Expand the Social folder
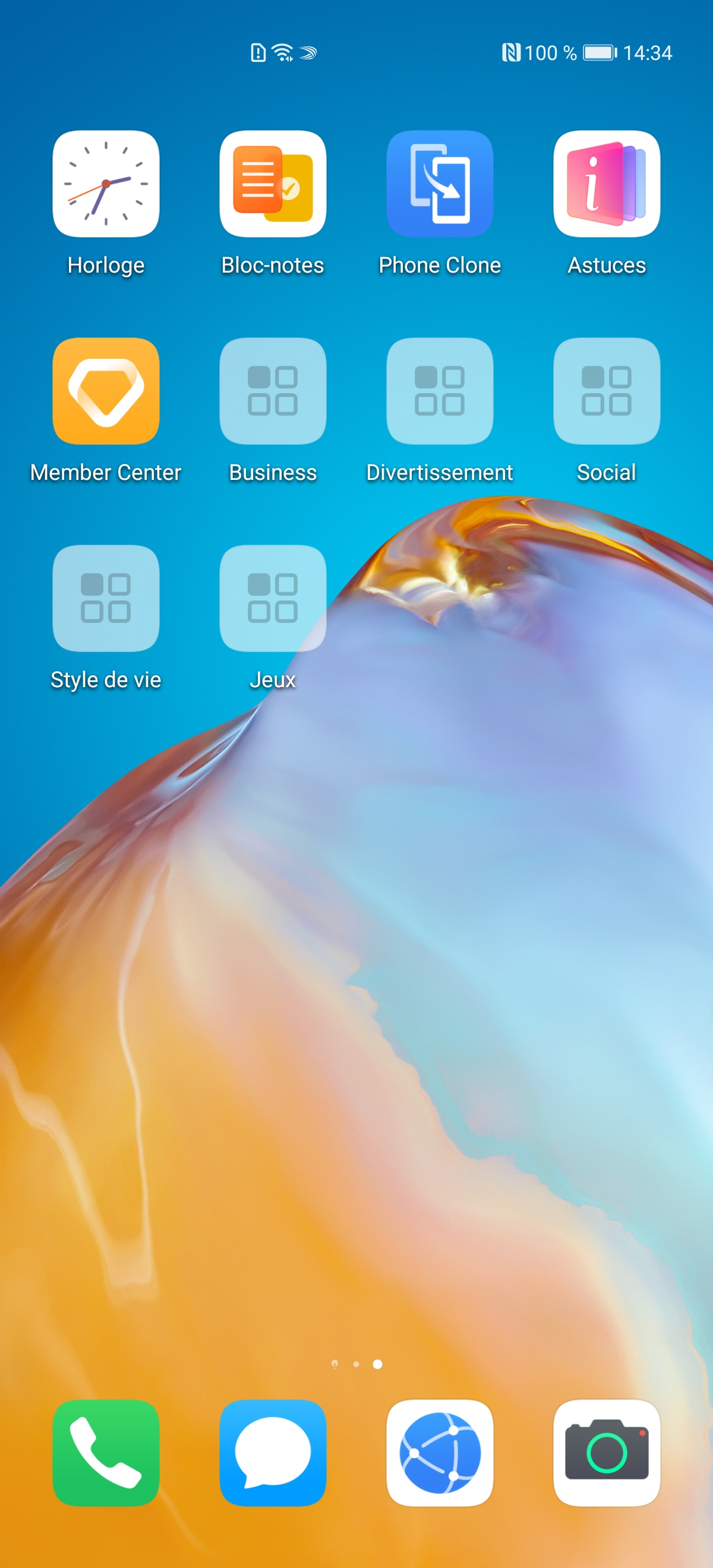The height and width of the screenshot is (1568, 713). (x=607, y=391)
